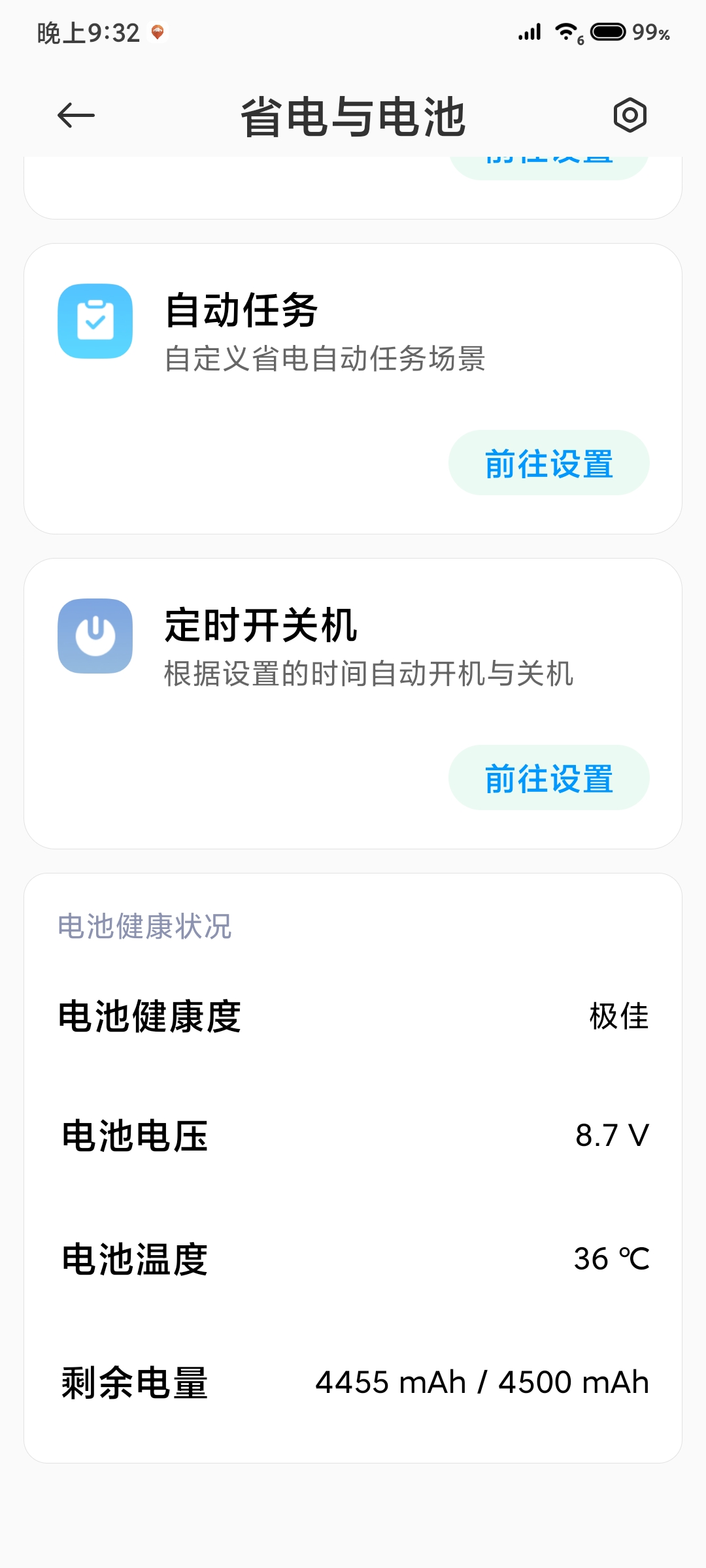This screenshot has height=1568, width=706.
Task: Open the 定时开关机 card
Action: [x=353, y=704]
